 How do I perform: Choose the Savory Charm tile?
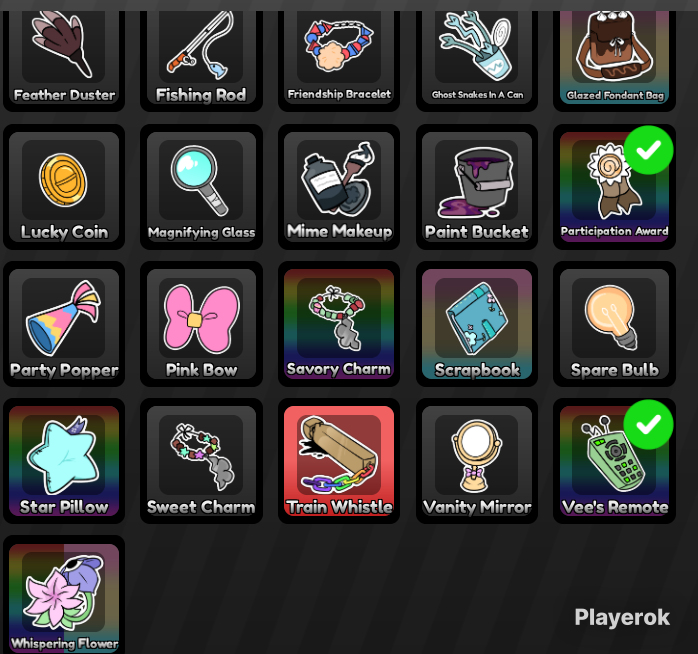339,323
